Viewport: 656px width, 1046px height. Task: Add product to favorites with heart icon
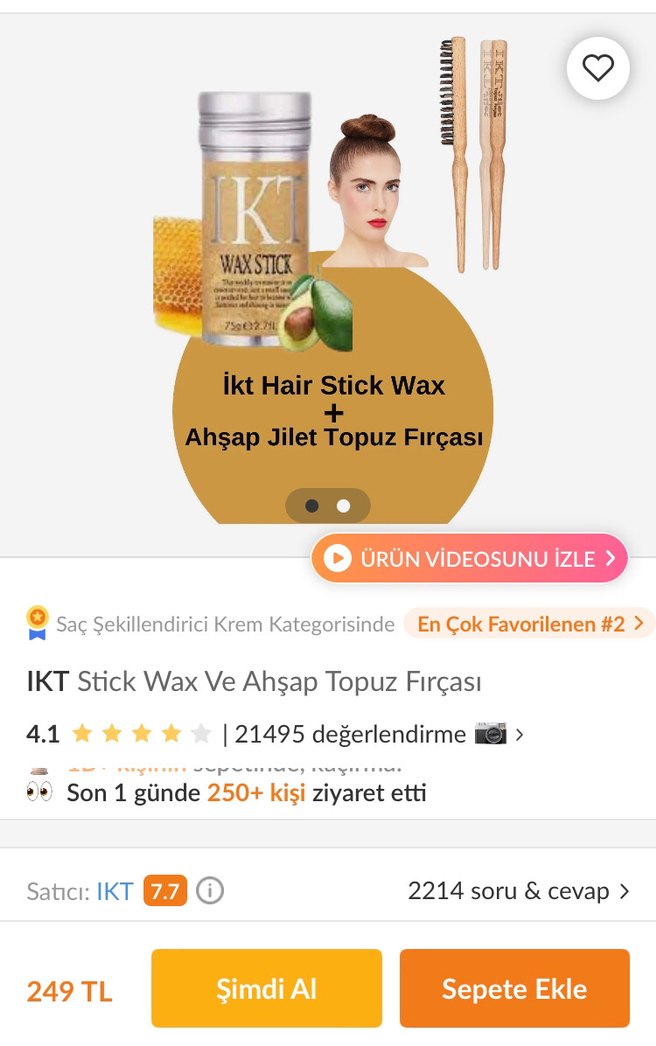(598, 68)
